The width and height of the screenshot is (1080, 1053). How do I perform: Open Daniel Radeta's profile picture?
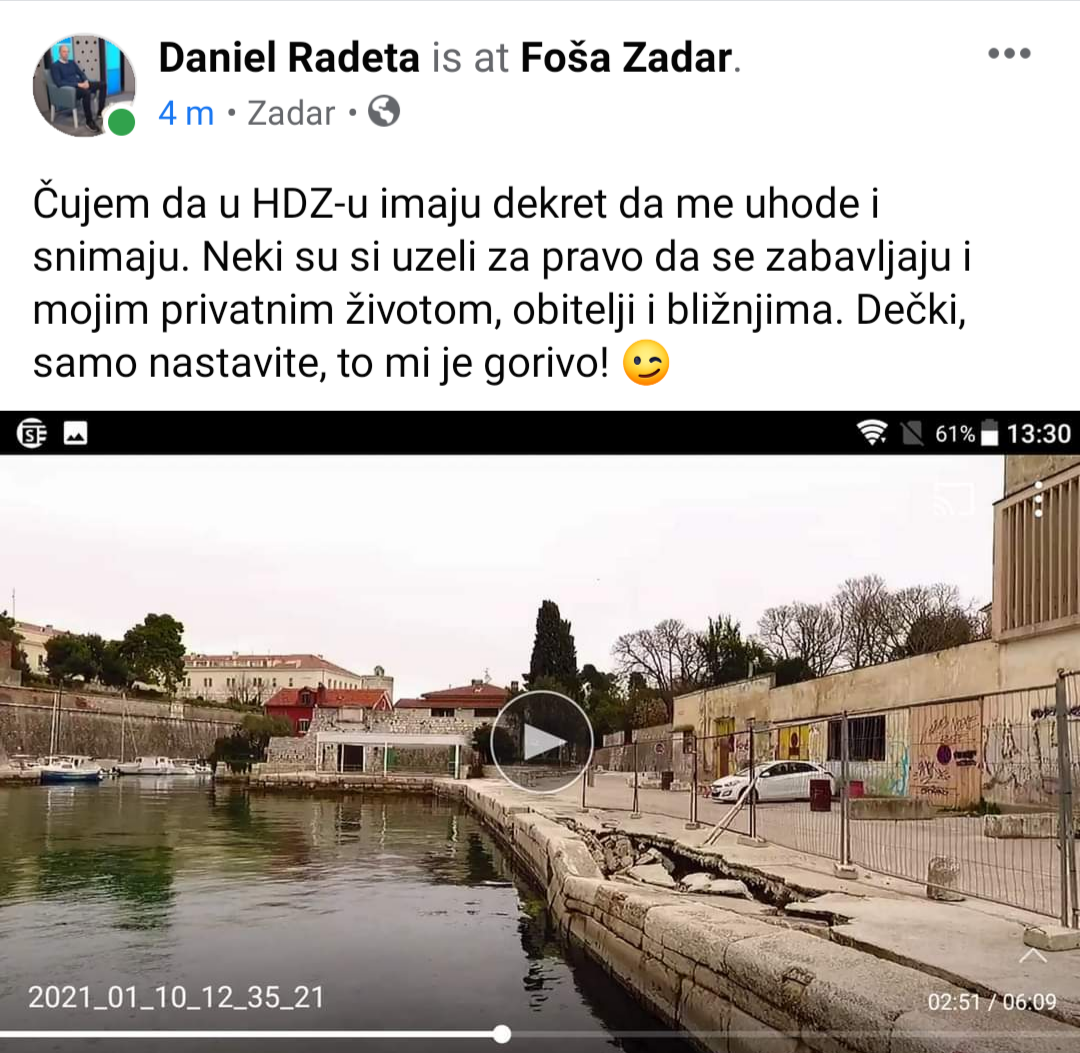tap(83, 85)
